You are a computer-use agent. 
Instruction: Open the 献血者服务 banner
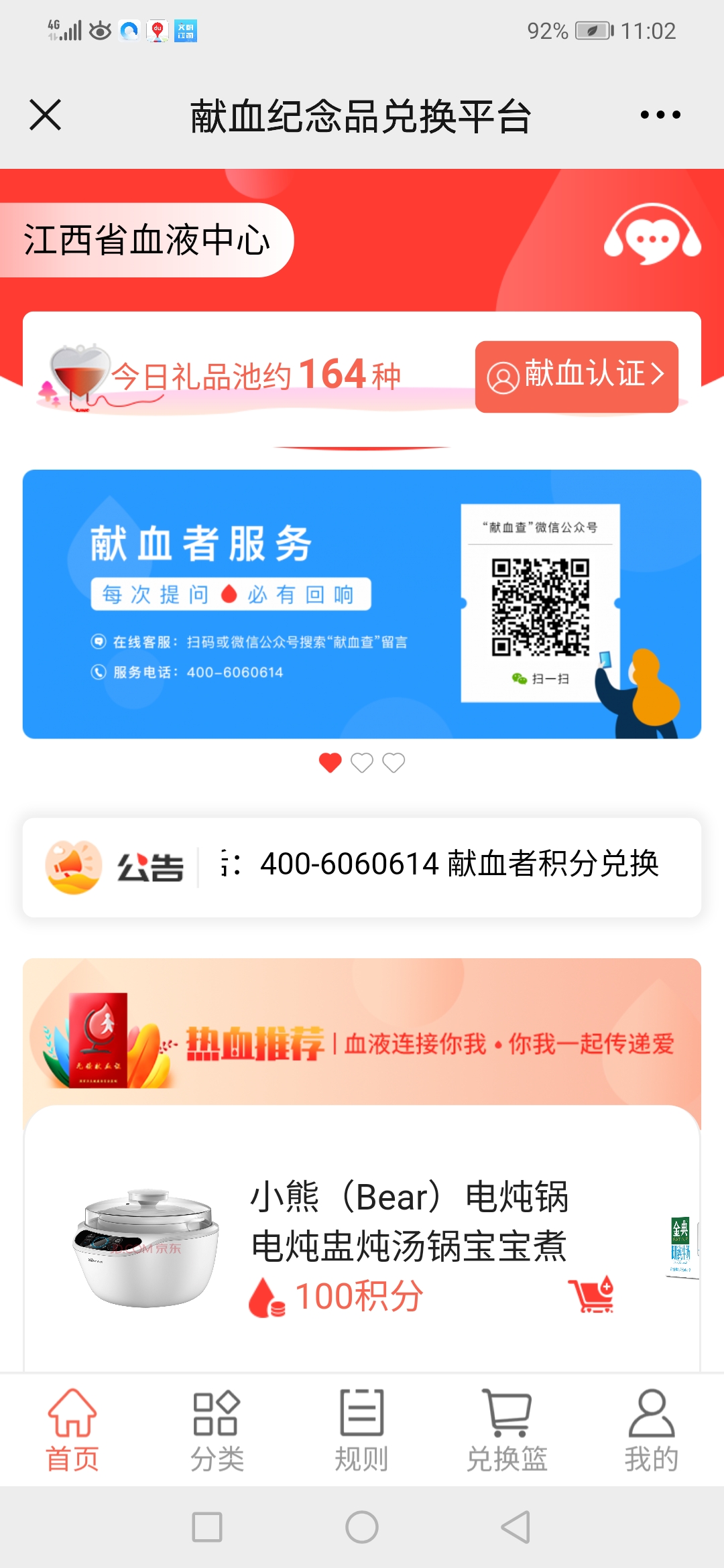[x=362, y=604]
